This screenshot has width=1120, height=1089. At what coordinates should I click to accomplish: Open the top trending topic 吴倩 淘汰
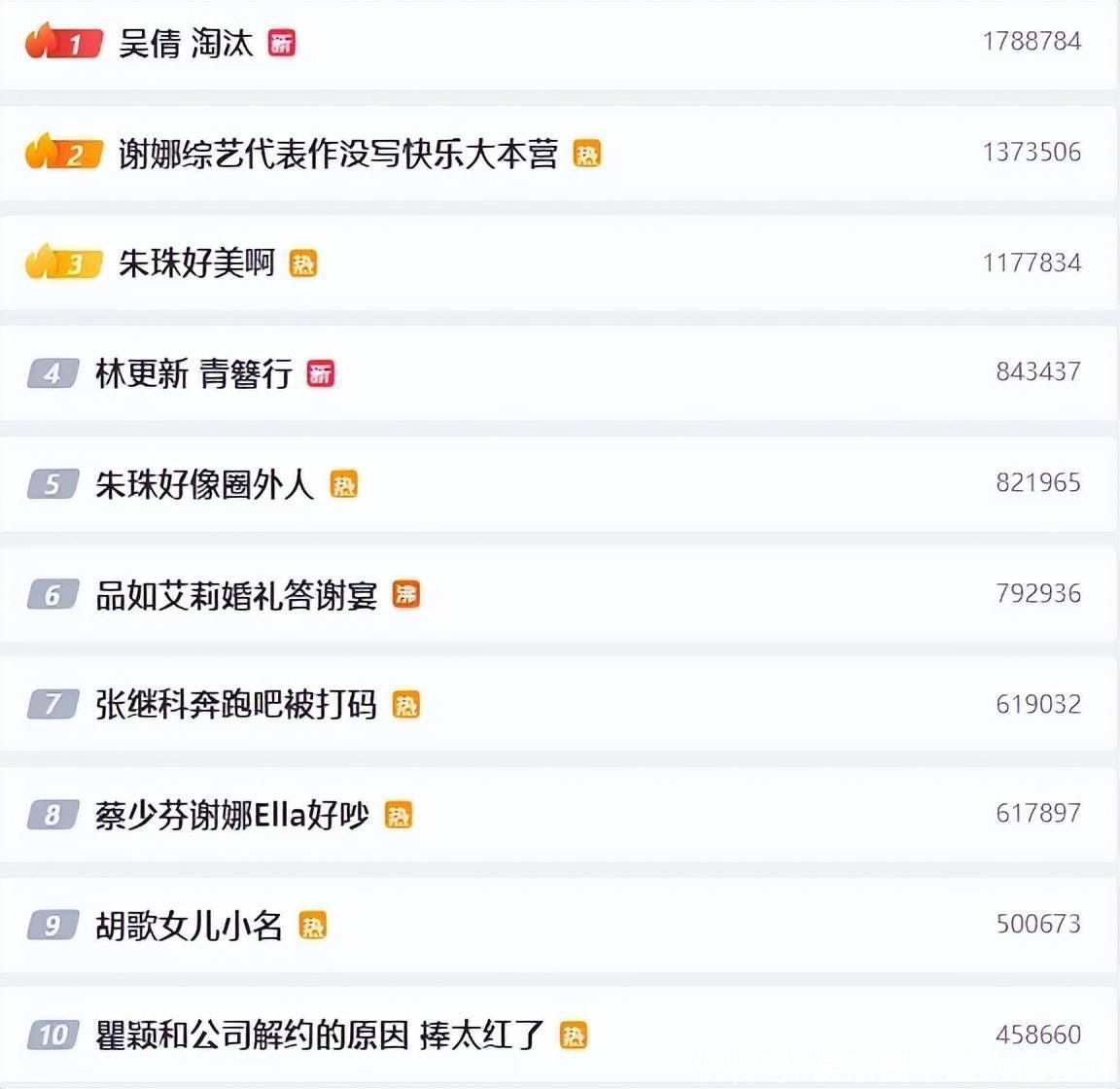[x=185, y=43]
